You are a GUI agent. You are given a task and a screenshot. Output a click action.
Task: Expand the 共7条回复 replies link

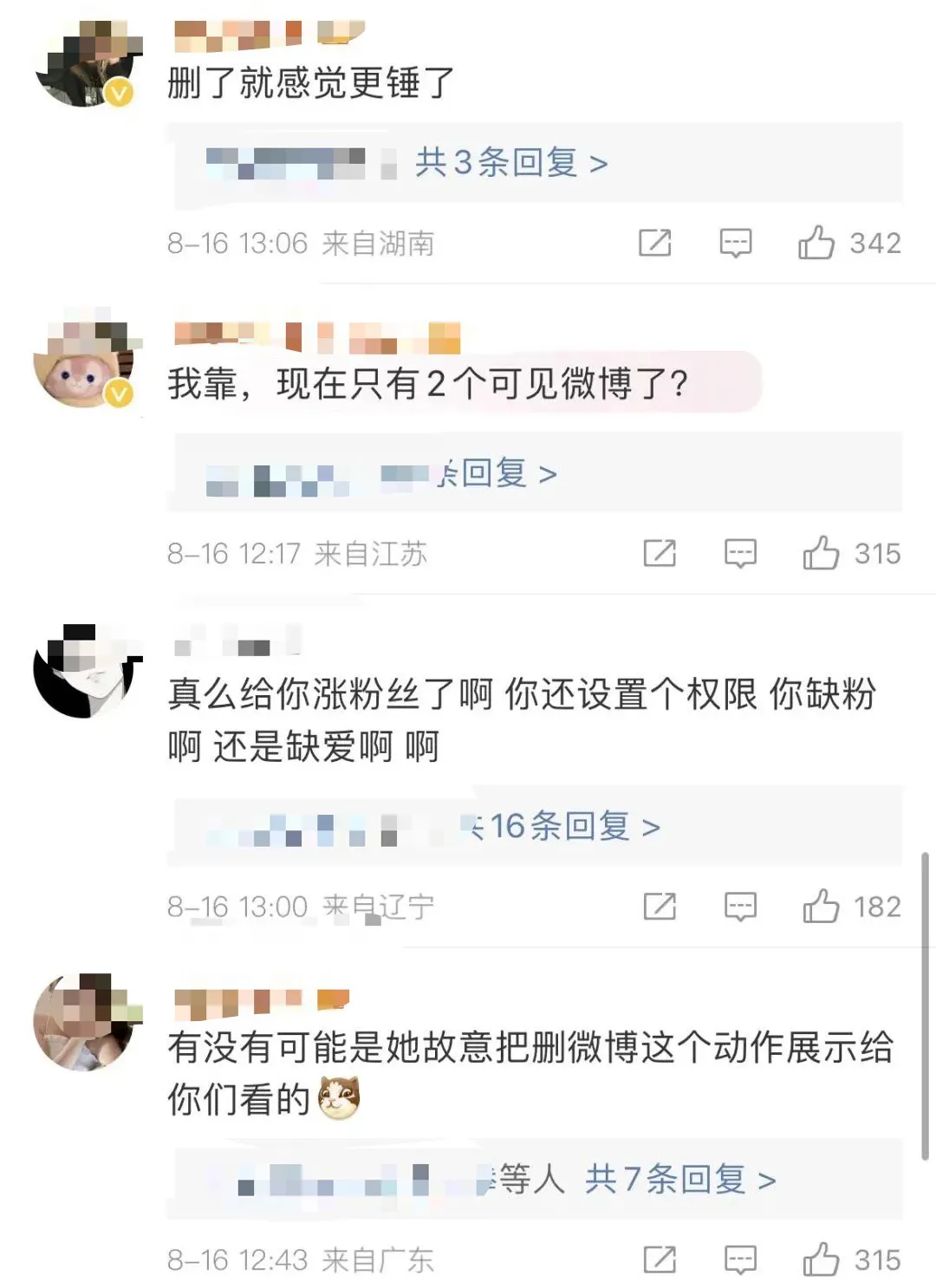point(679,1180)
